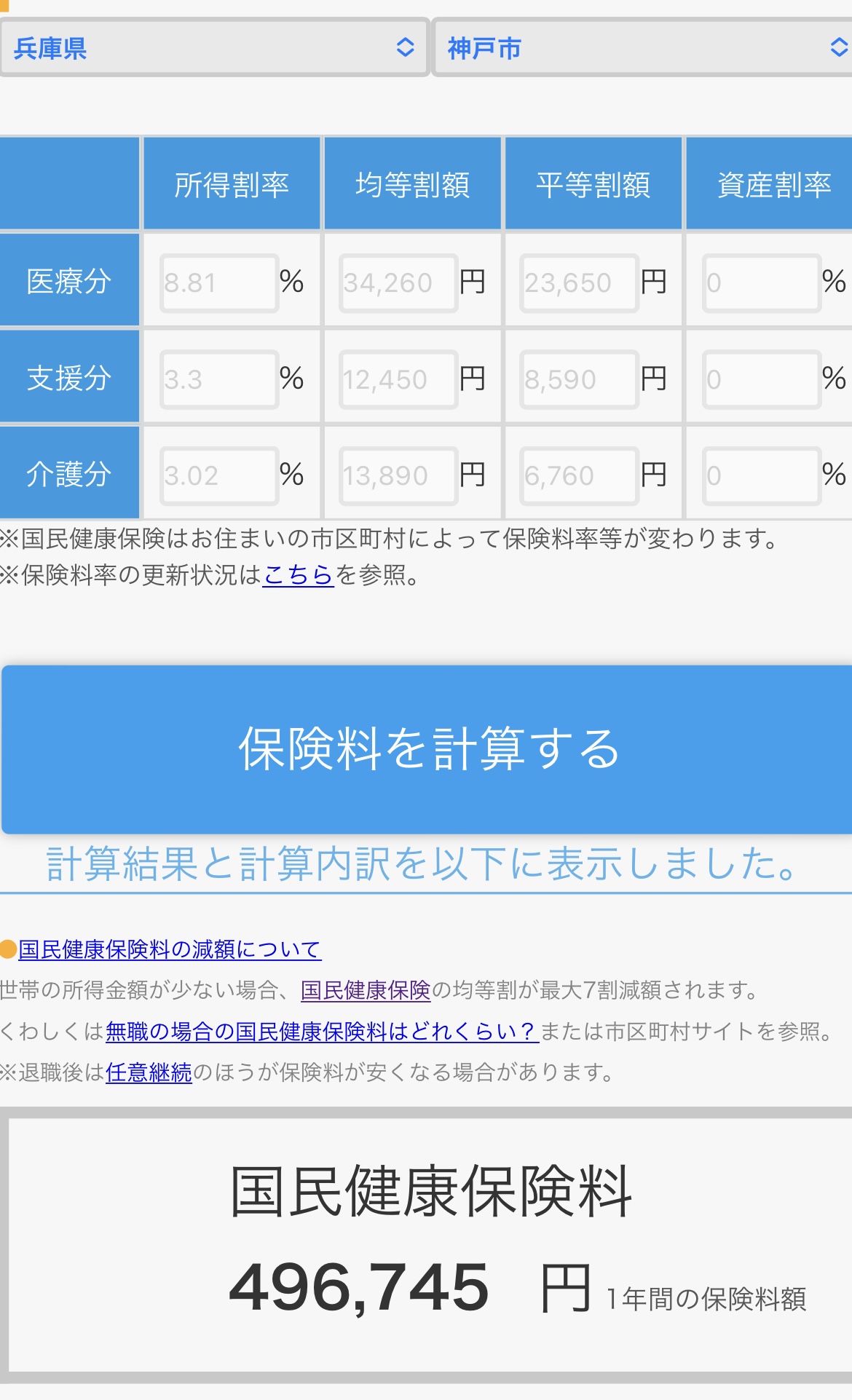Image resolution: width=852 pixels, height=1400 pixels.
Task: Tap the 保険料を計算する button
Action: [x=427, y=749]
